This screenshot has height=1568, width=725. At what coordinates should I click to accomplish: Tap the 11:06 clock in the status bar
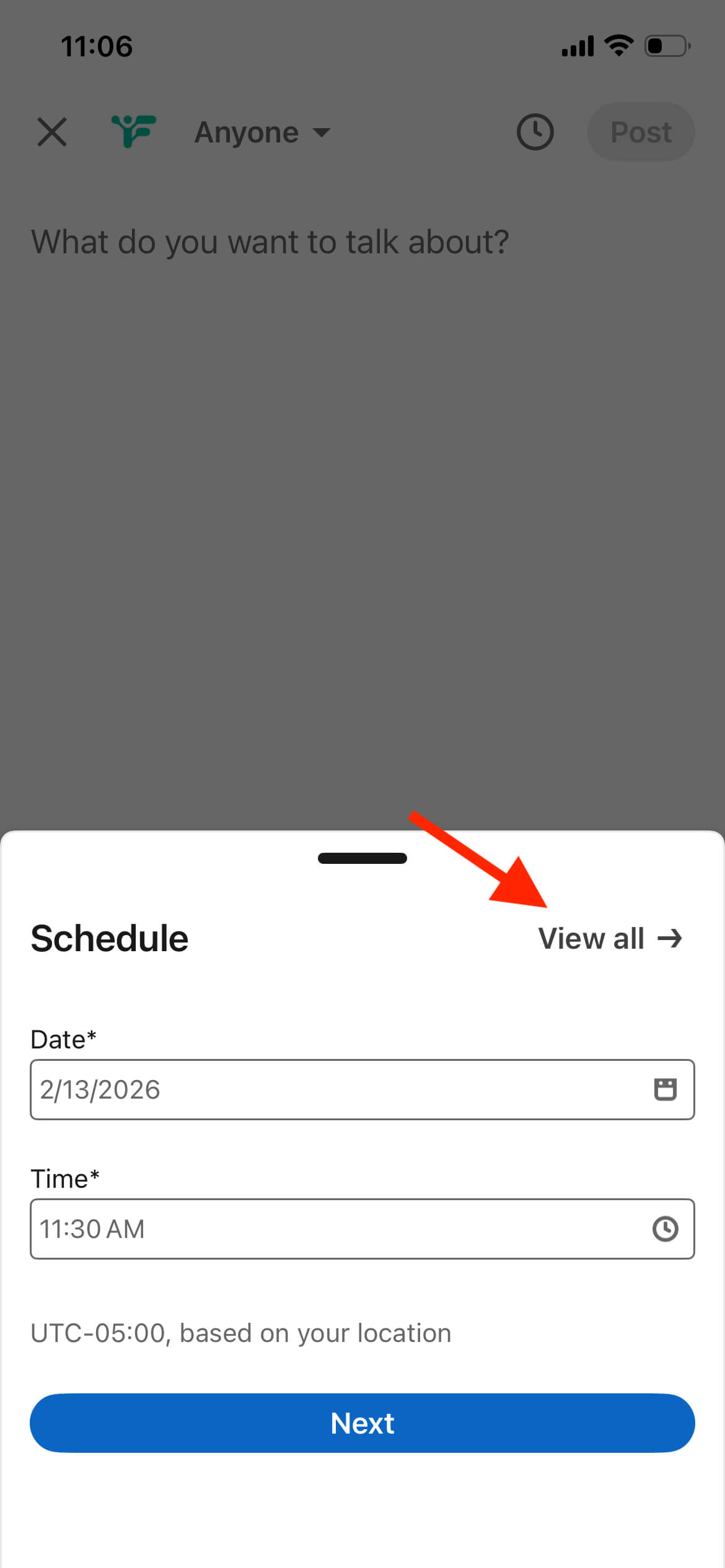97,45
